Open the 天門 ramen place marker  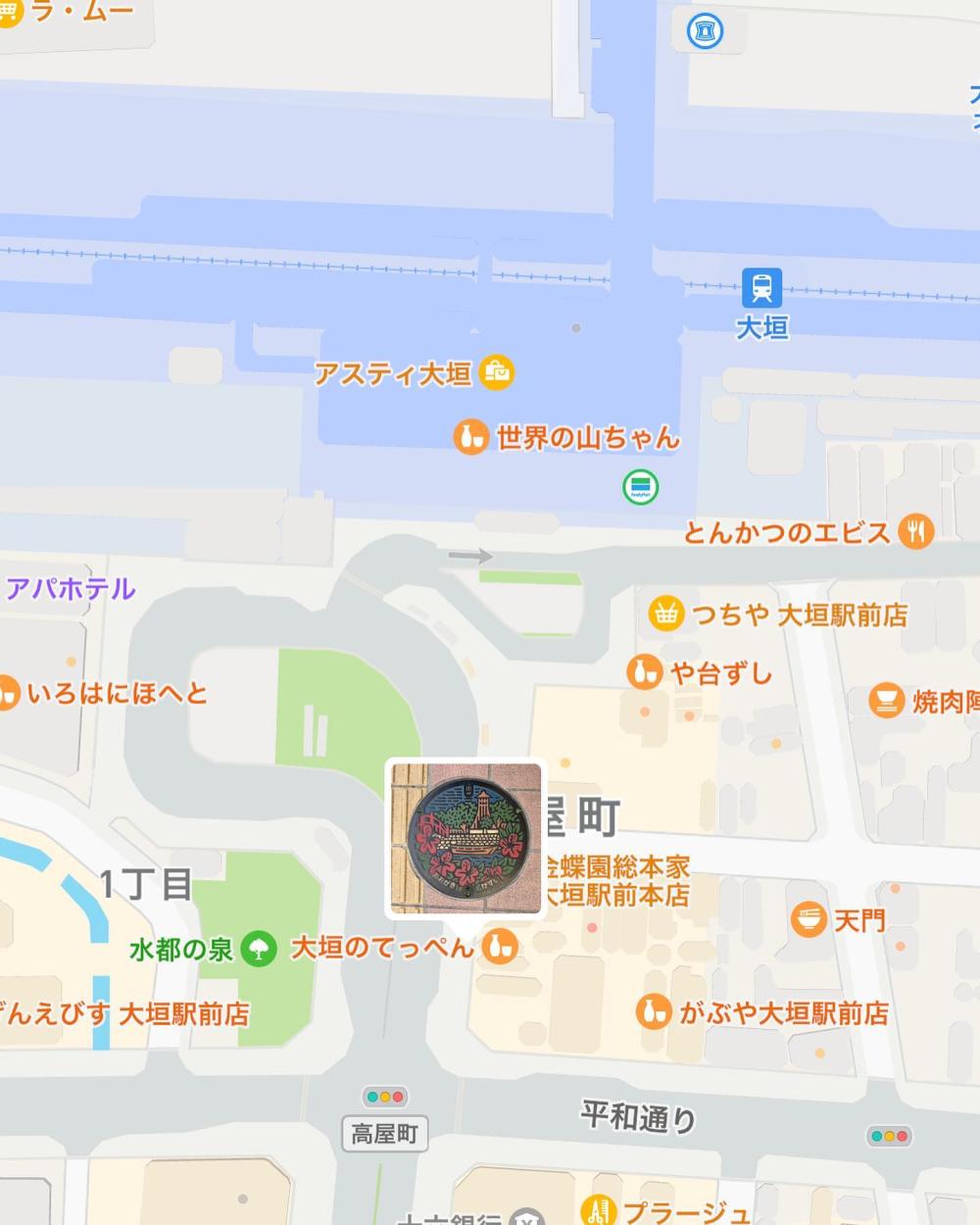pos(809,919)
